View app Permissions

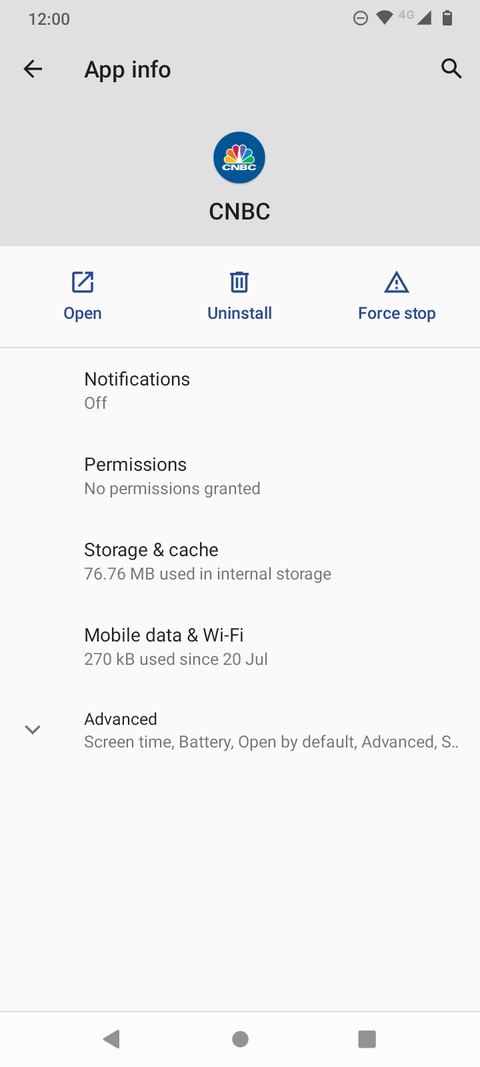pyautogui.click(x=240, y=476)
